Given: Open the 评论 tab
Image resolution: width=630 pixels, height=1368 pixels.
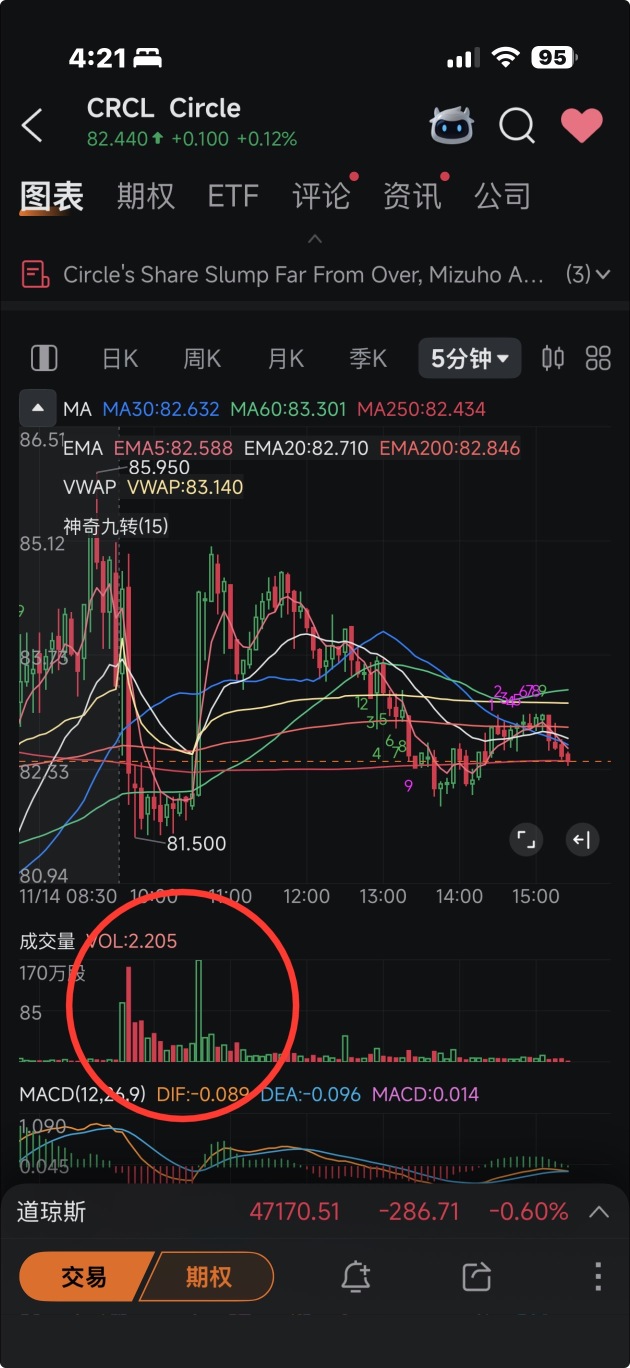Looking at the screenshot, I should click(x=320, y=196).
